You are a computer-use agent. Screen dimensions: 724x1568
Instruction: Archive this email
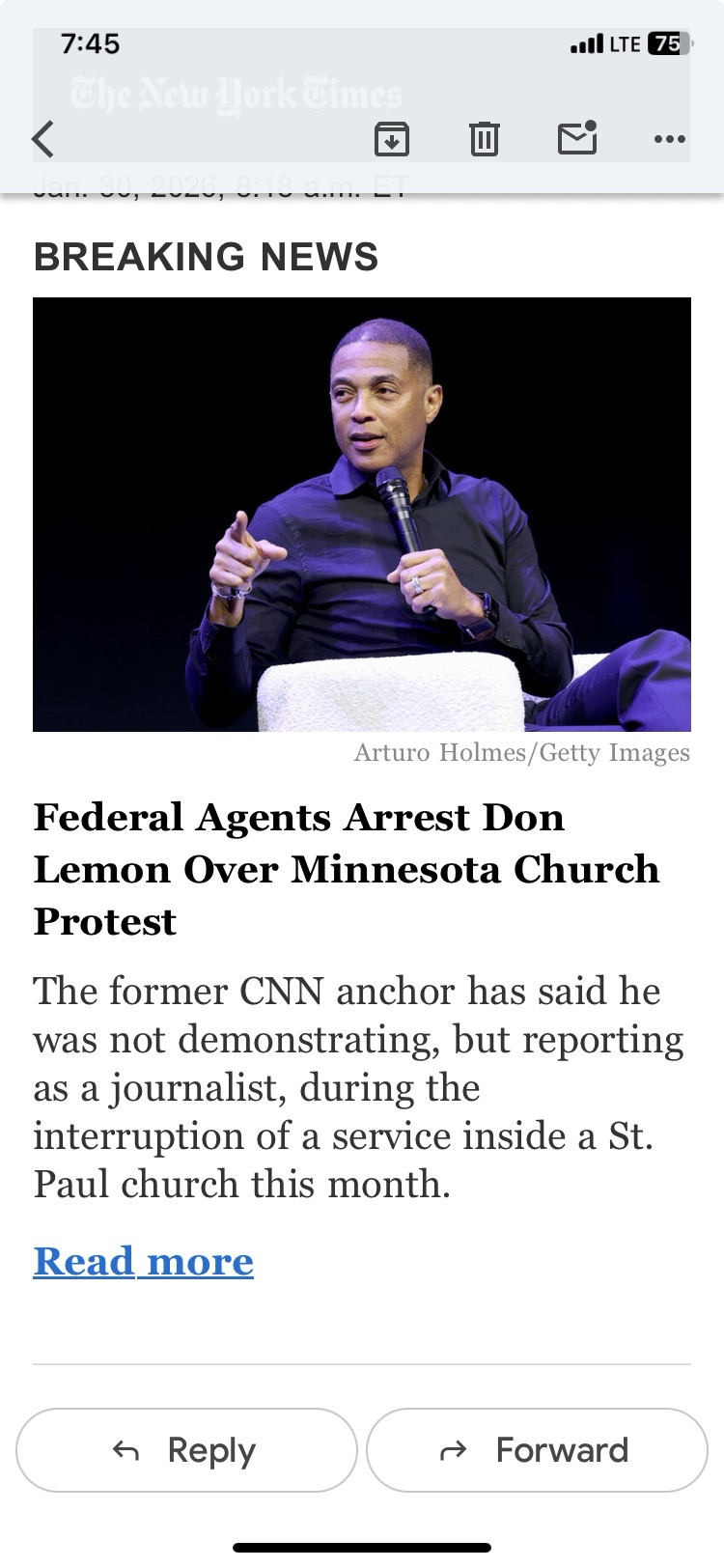[x=391, y=139]
